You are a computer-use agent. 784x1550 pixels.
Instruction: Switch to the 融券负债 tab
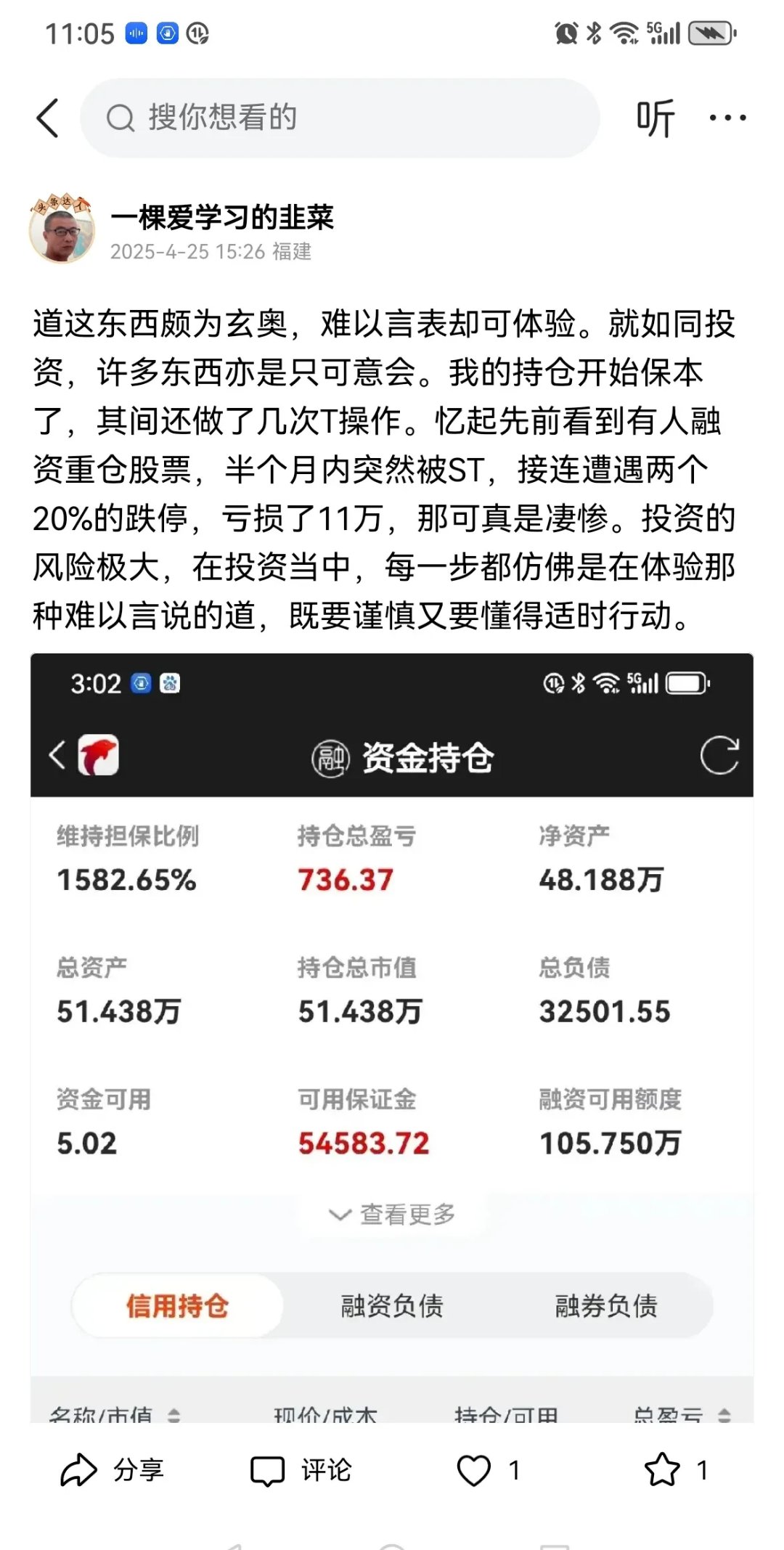pos(608,1305)
